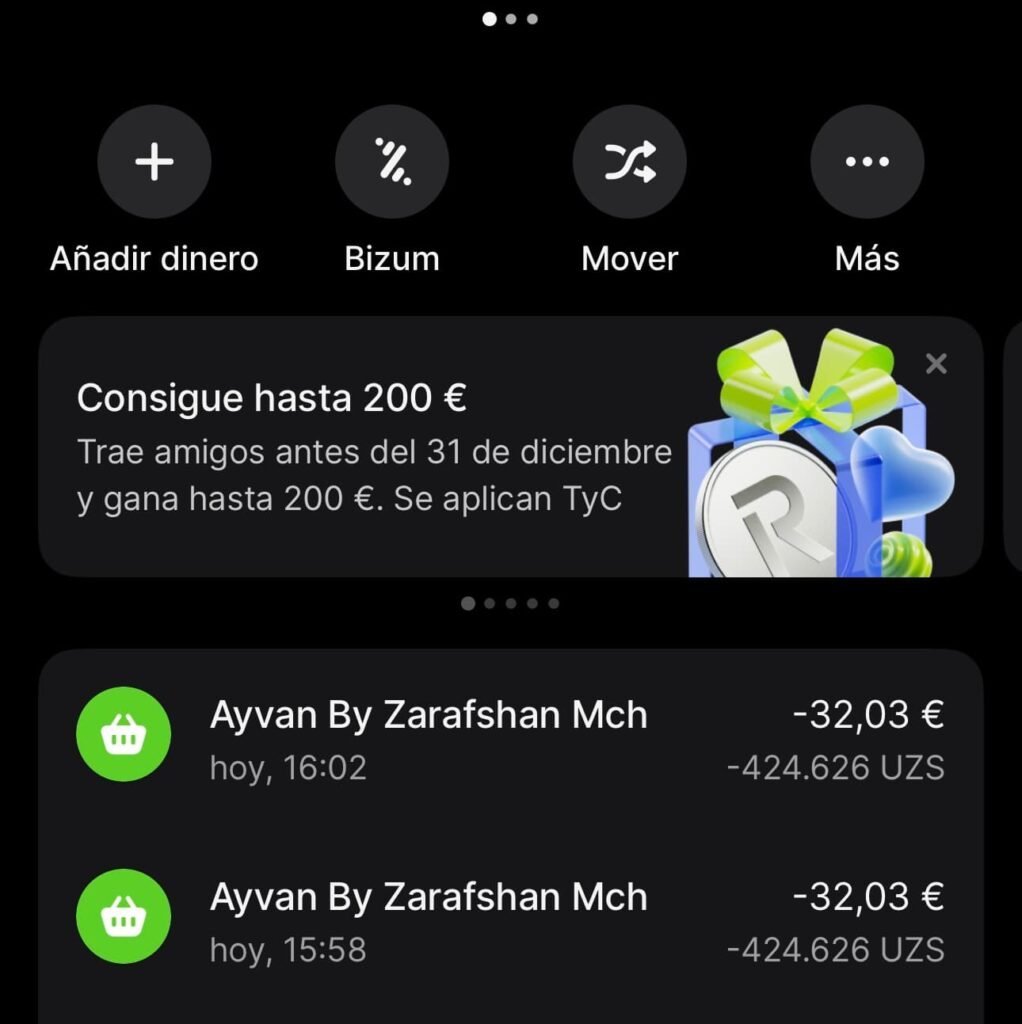Tap the -424.626 UZS converted amount
Screen dimensions: 1022x1024
point(842,768)
